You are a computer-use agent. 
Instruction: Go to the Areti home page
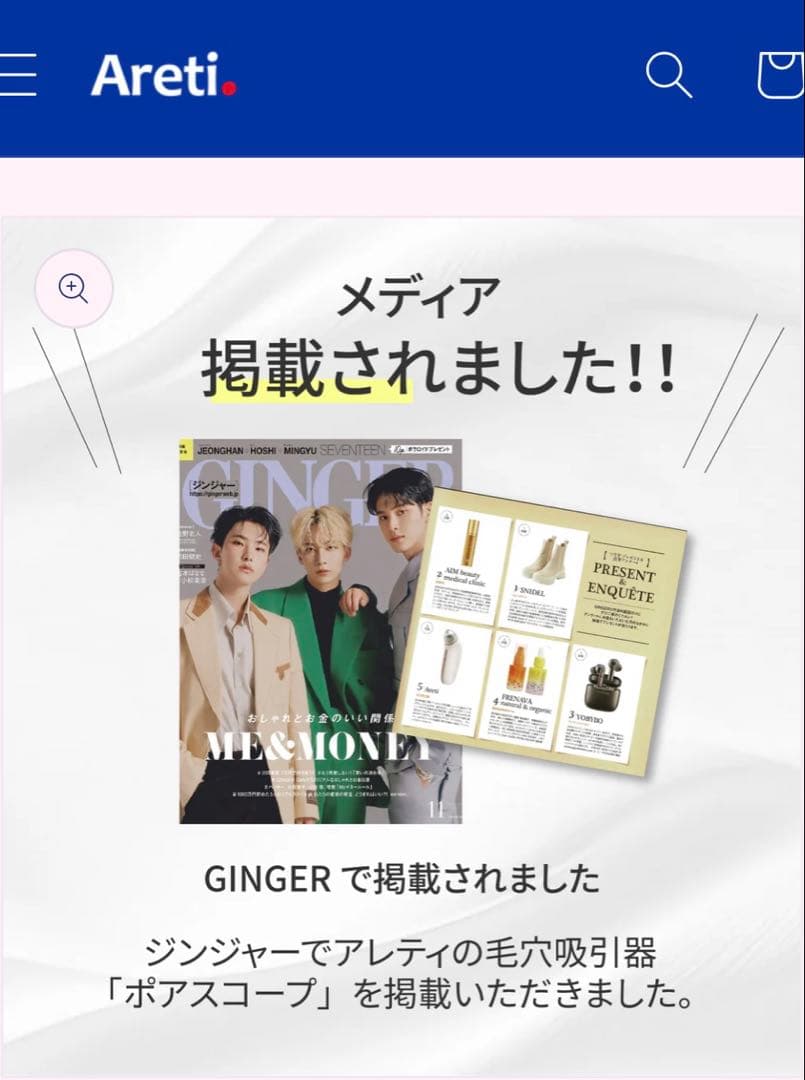(163, 75)
